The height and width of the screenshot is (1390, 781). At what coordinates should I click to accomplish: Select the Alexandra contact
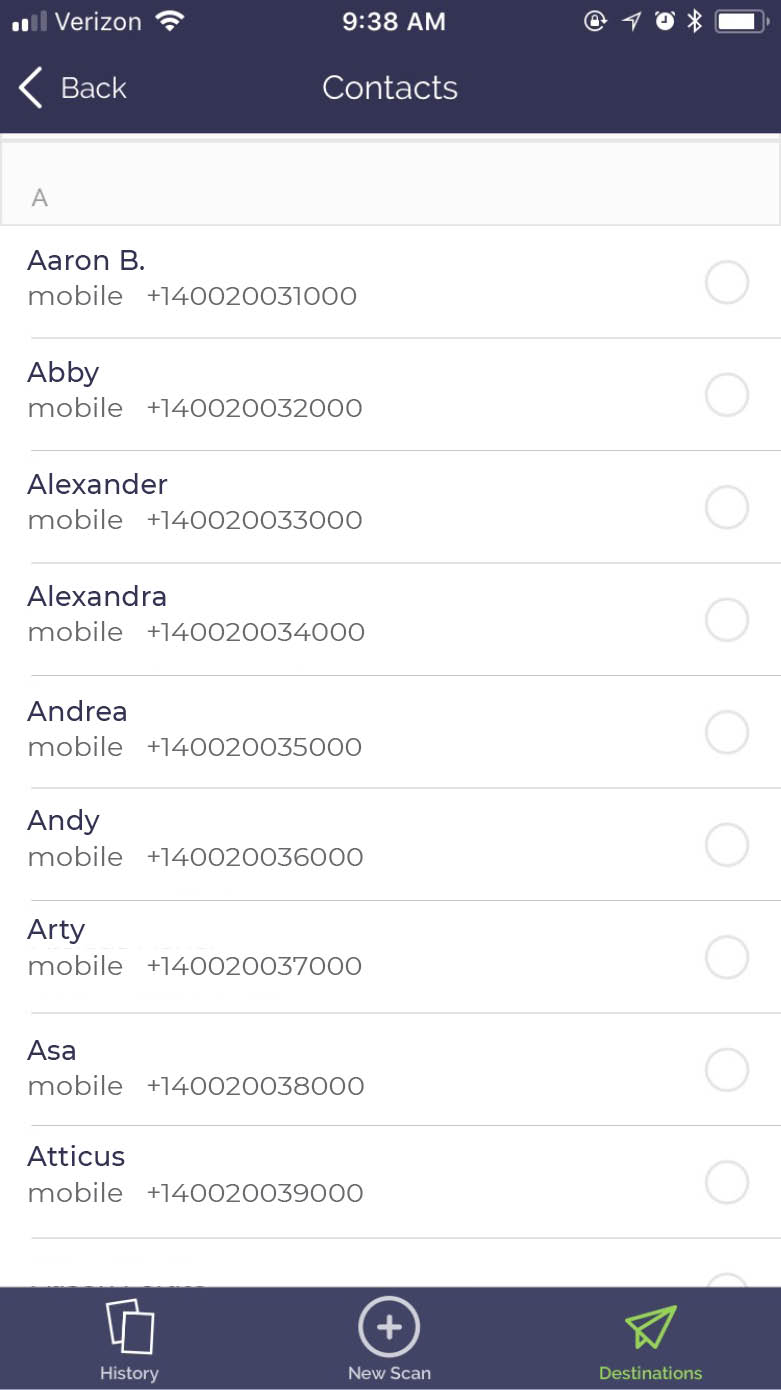pyautogui.click(x=726, y=620)
